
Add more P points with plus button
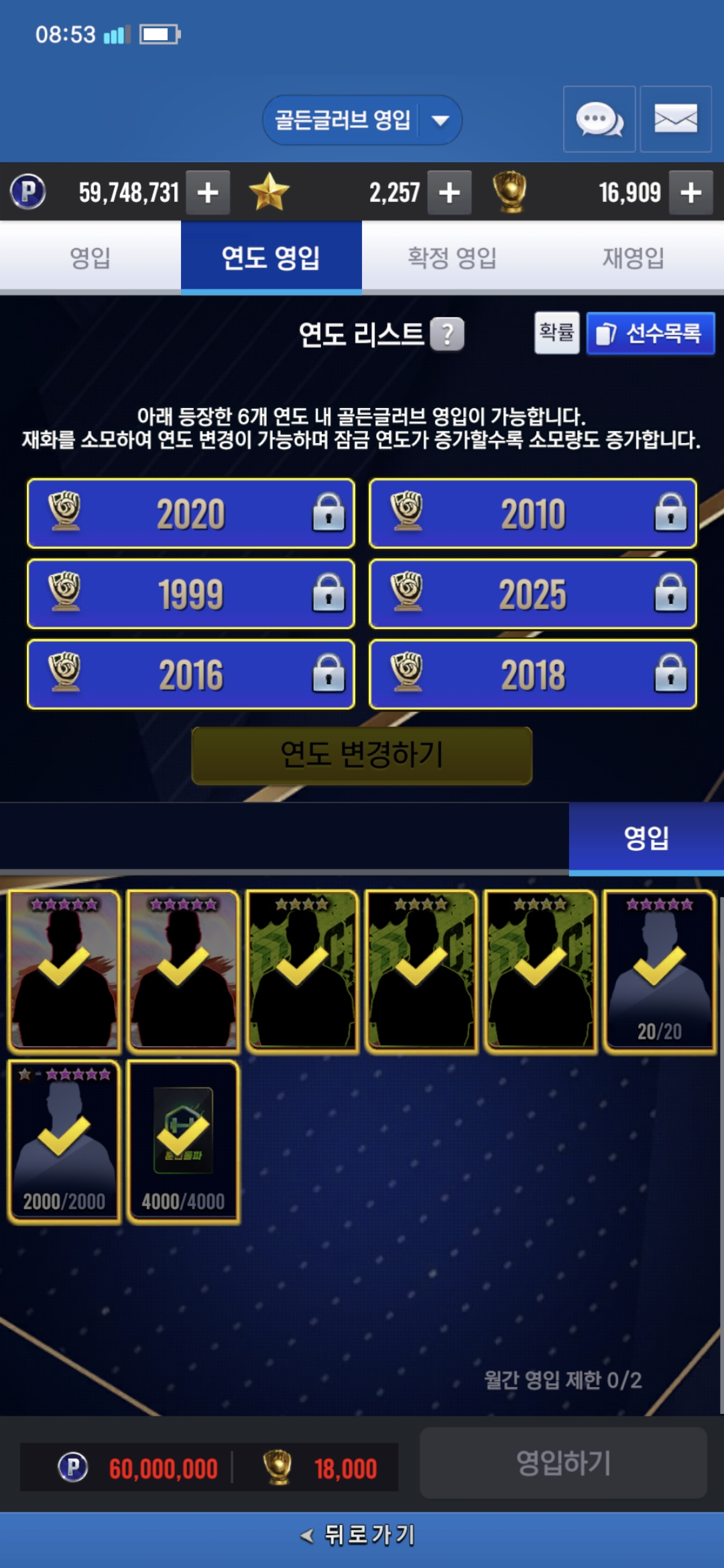208,193
